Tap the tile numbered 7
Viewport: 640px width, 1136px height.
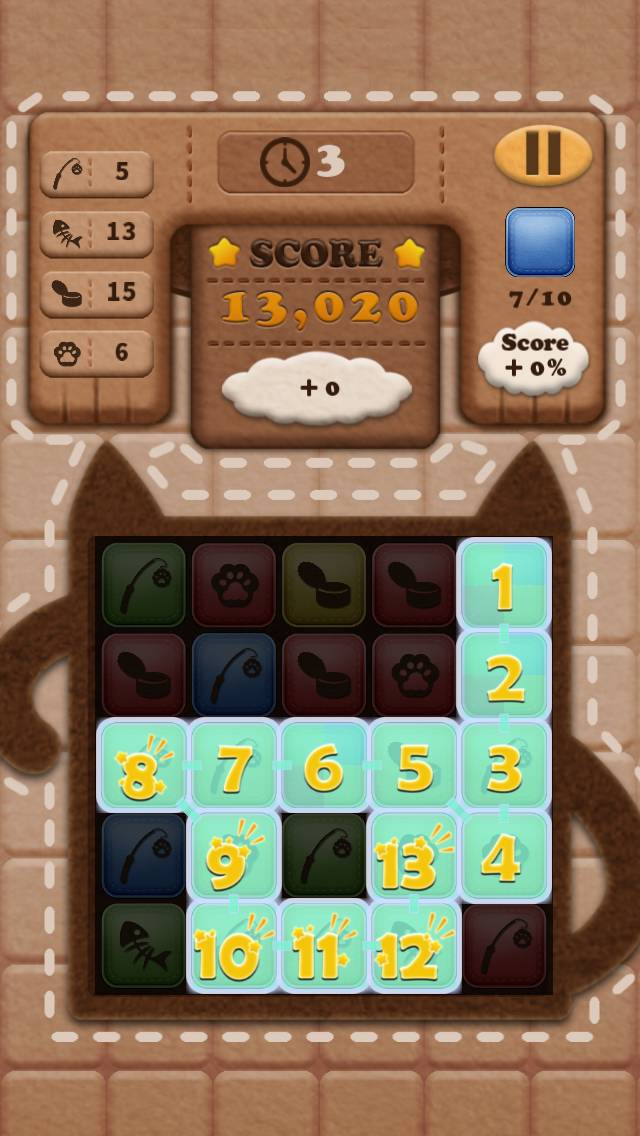pyautogui.click(x=234, y=767)
